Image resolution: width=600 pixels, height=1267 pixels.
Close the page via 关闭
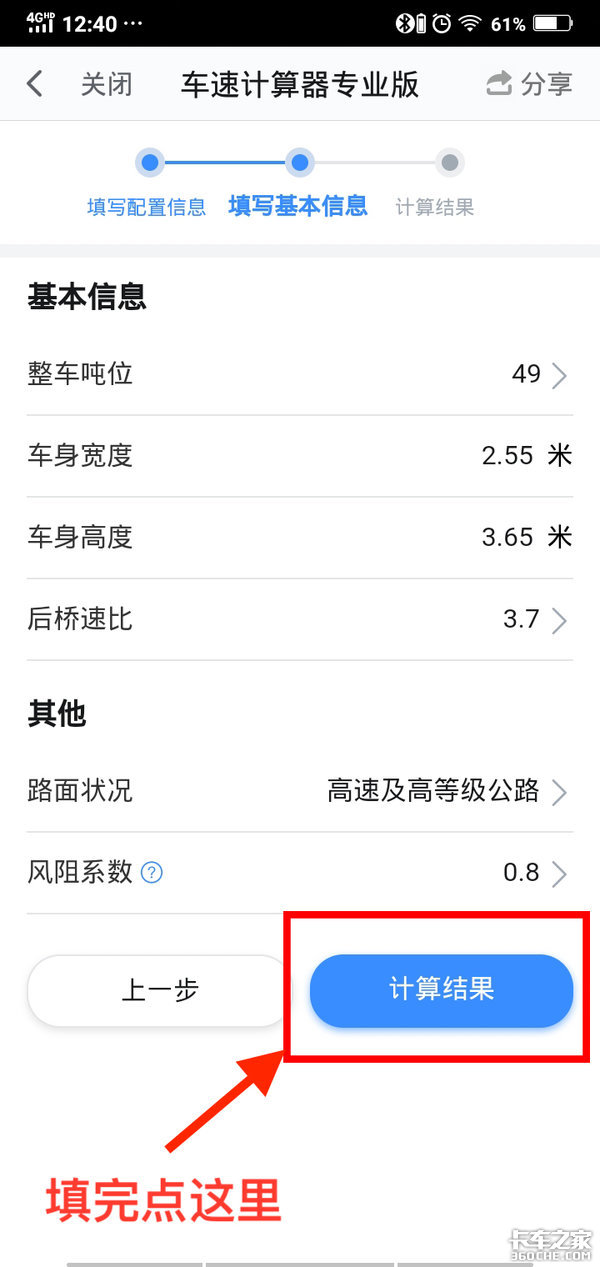pyautogui.click(x=106, y=84)
